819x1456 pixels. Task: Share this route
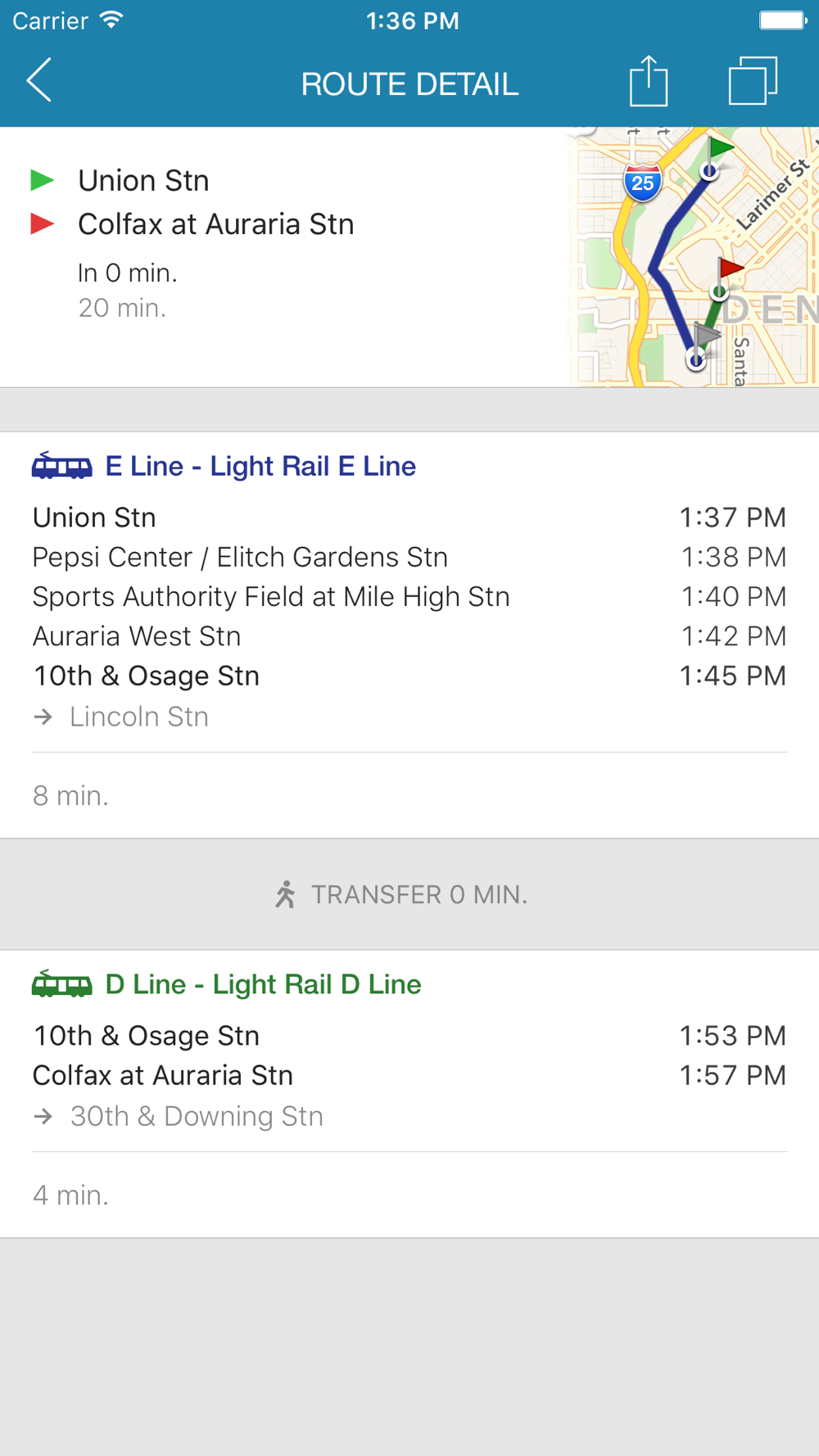[x=649, y=80]
